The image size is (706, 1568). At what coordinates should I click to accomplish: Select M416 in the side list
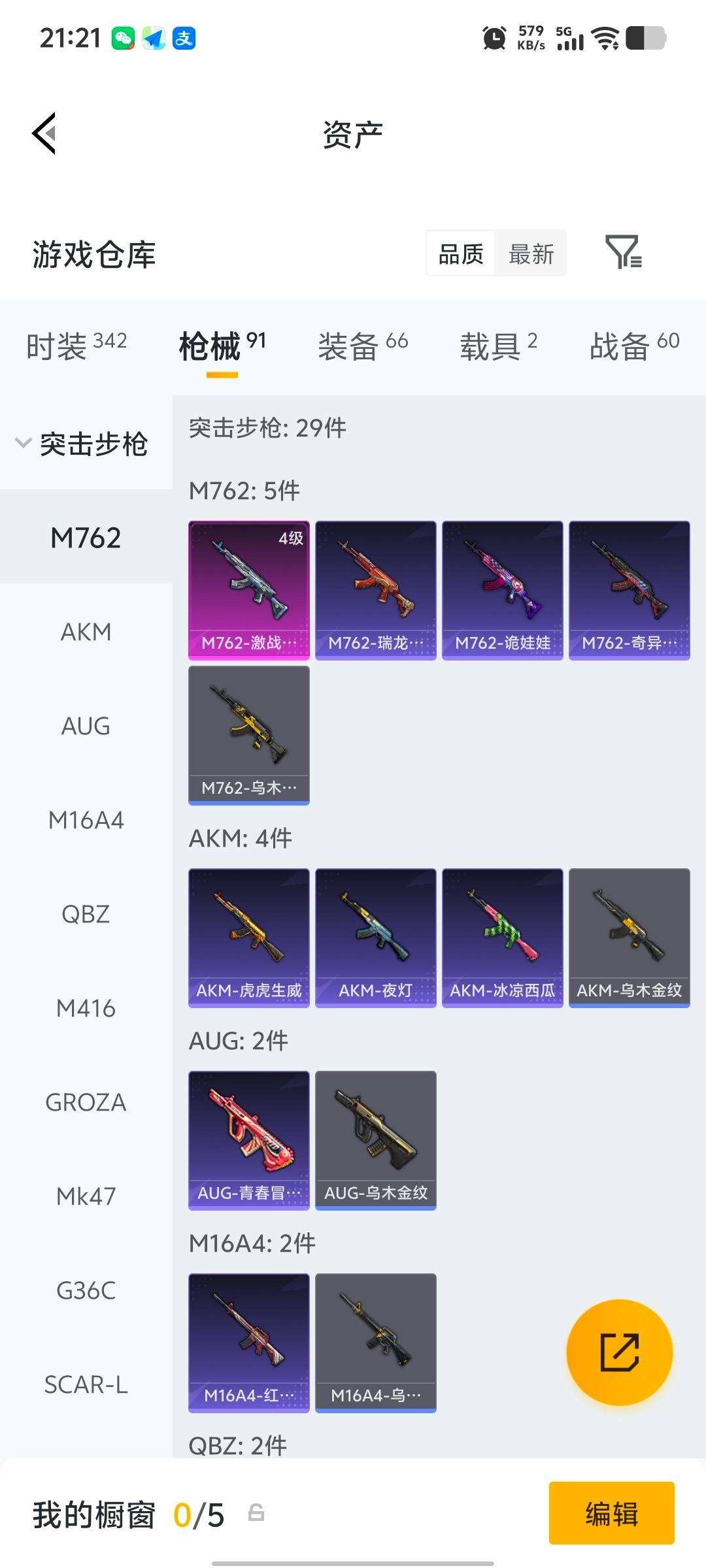86,1008
